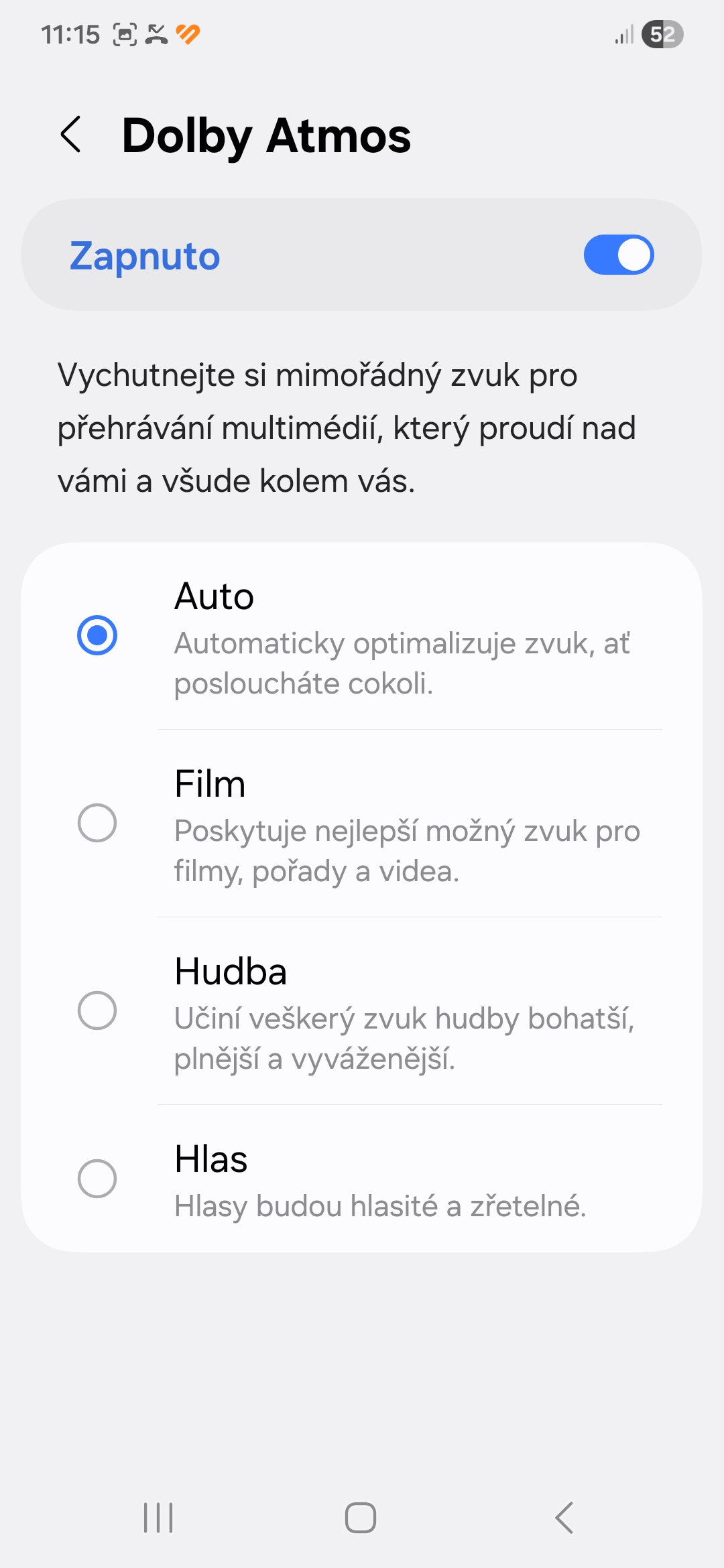The height and width of the screenshot is (1568, 724).
Task: Turn off the Zapnuto Dolby Atmos switch
Action: coord(618,255)
